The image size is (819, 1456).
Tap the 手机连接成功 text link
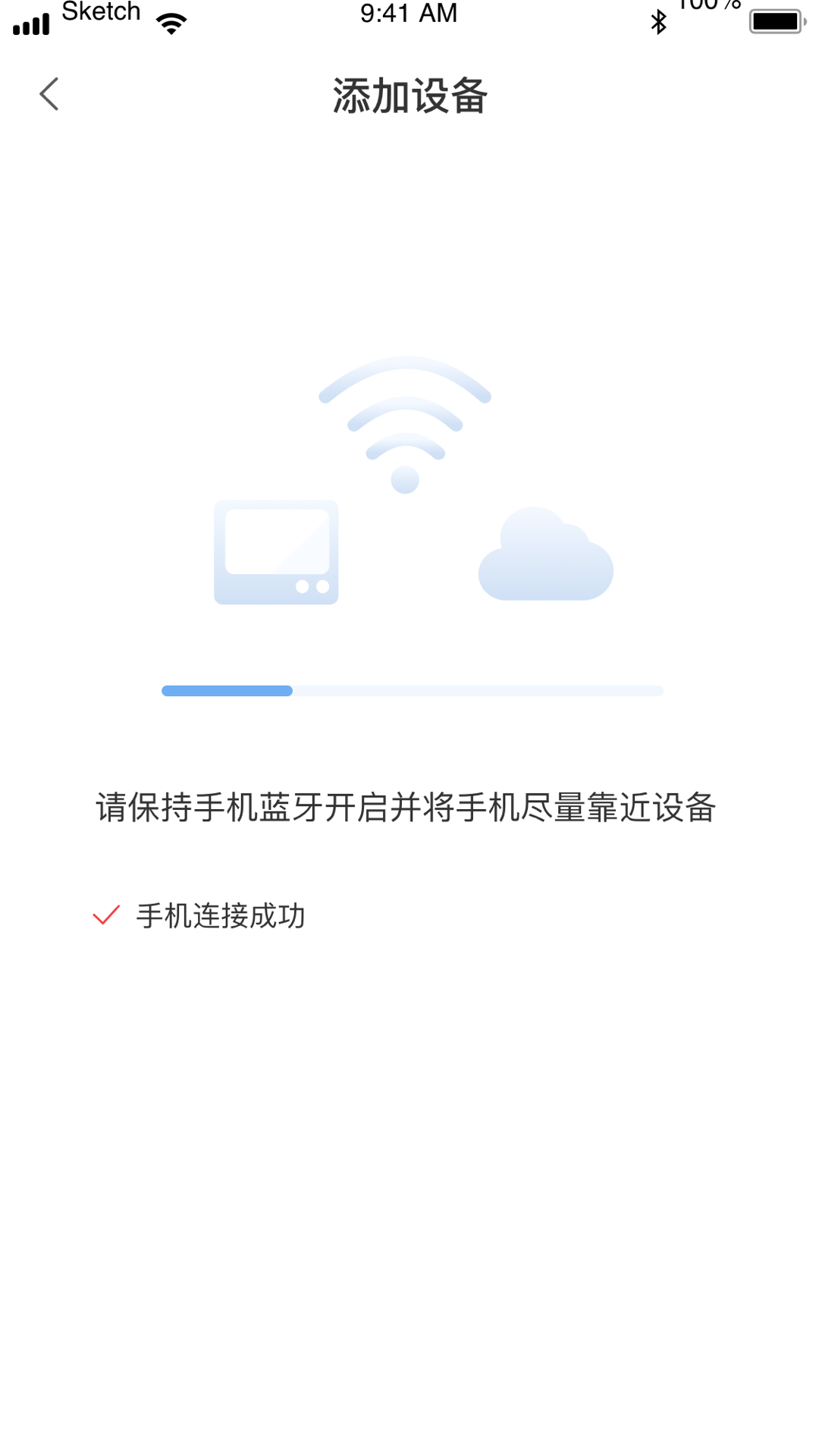[220, 915]
